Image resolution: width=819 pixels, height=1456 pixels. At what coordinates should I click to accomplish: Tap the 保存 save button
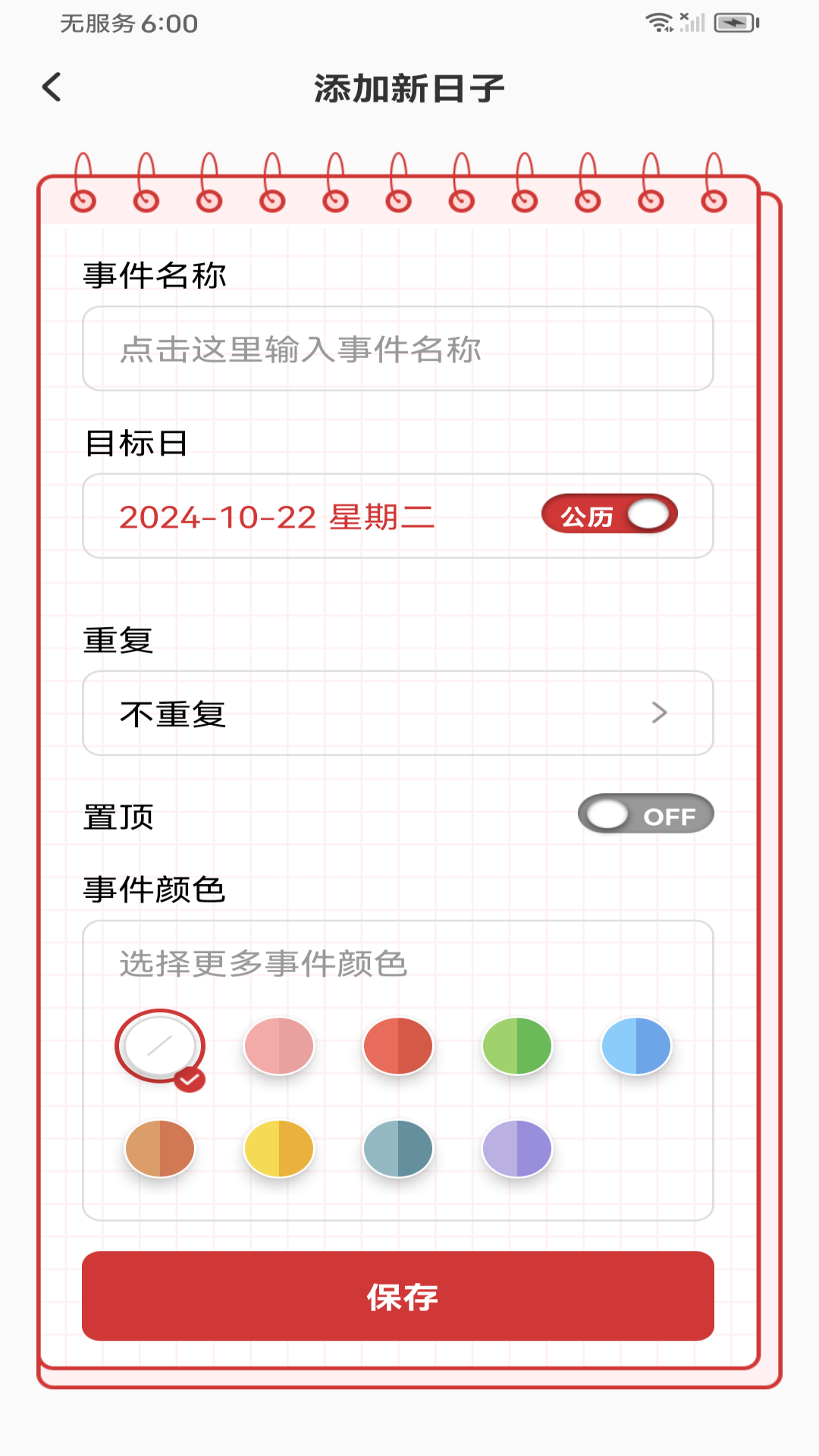pos(398,1296)
